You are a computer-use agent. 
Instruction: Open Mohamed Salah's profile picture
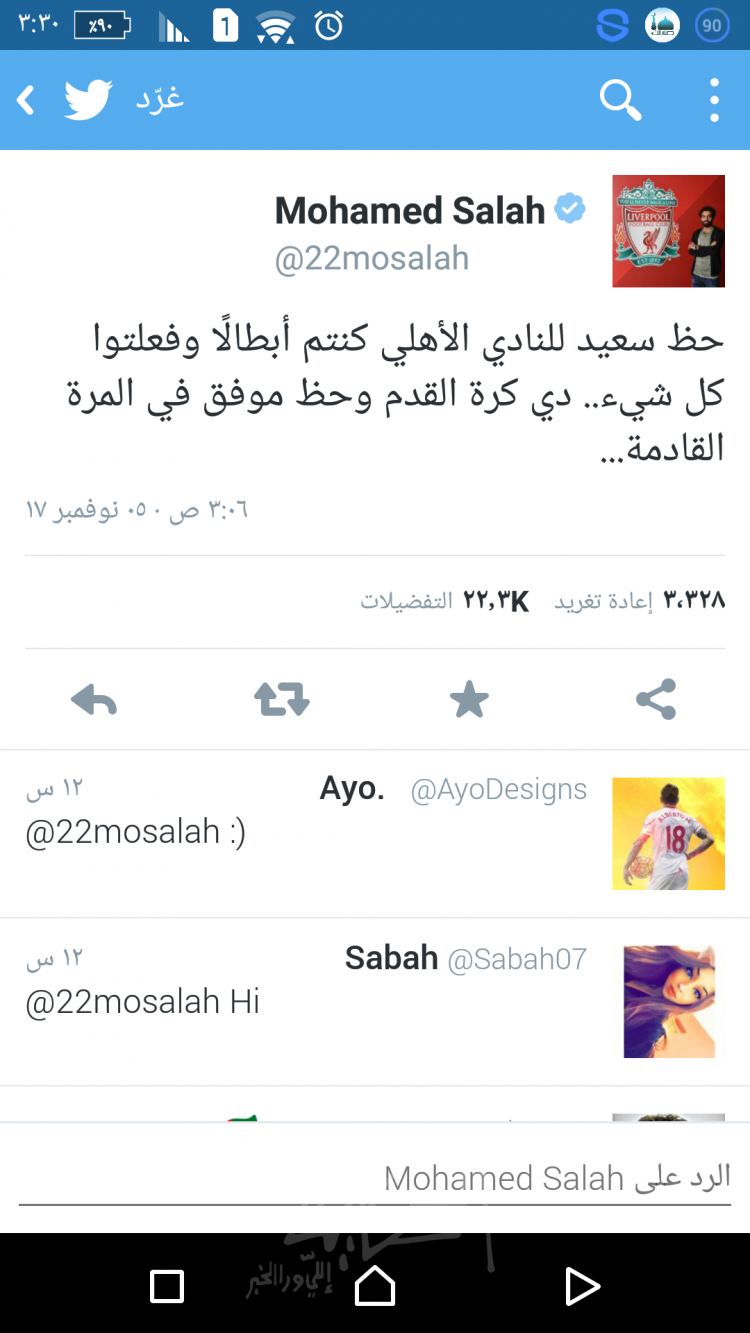pyautogui.click(x=668, y=231)
